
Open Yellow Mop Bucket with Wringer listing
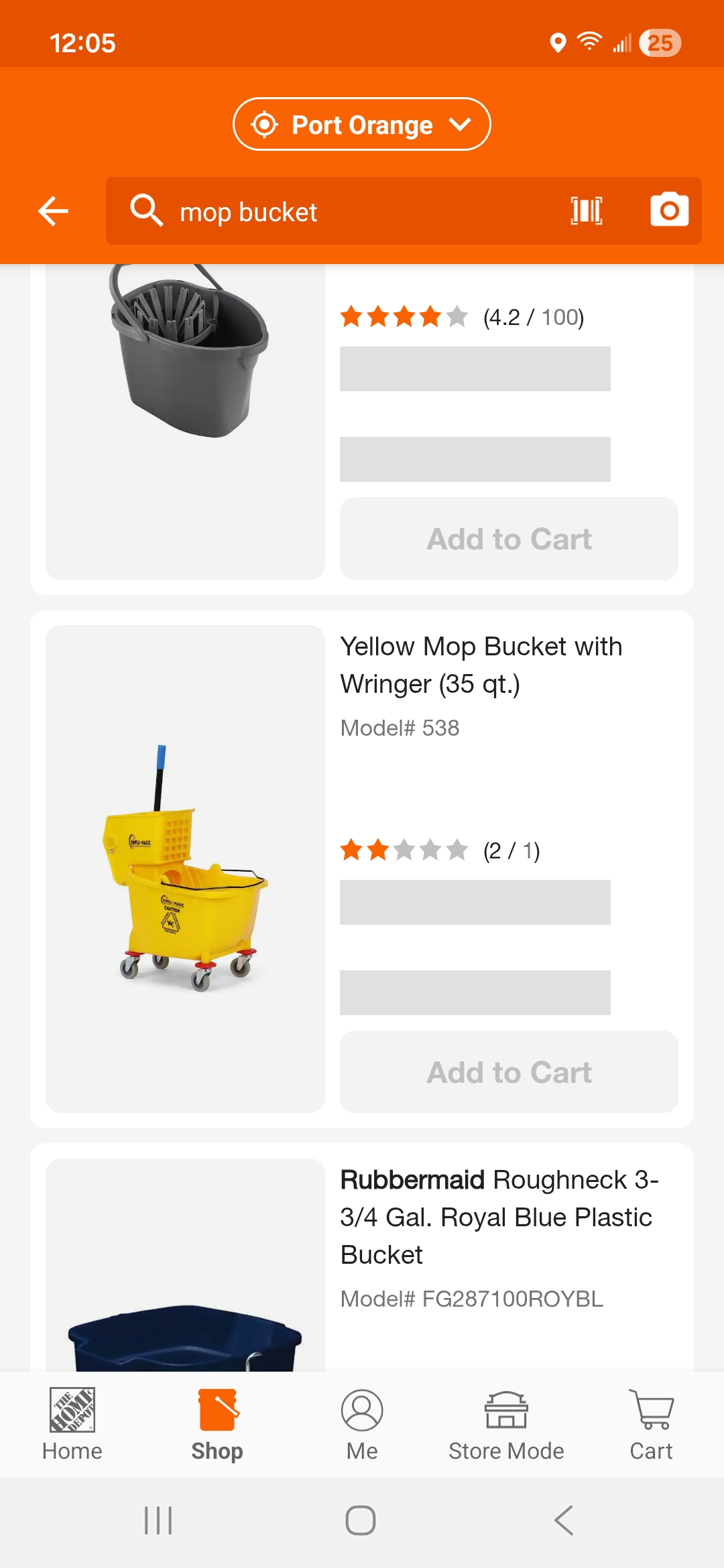pos(481,665)
